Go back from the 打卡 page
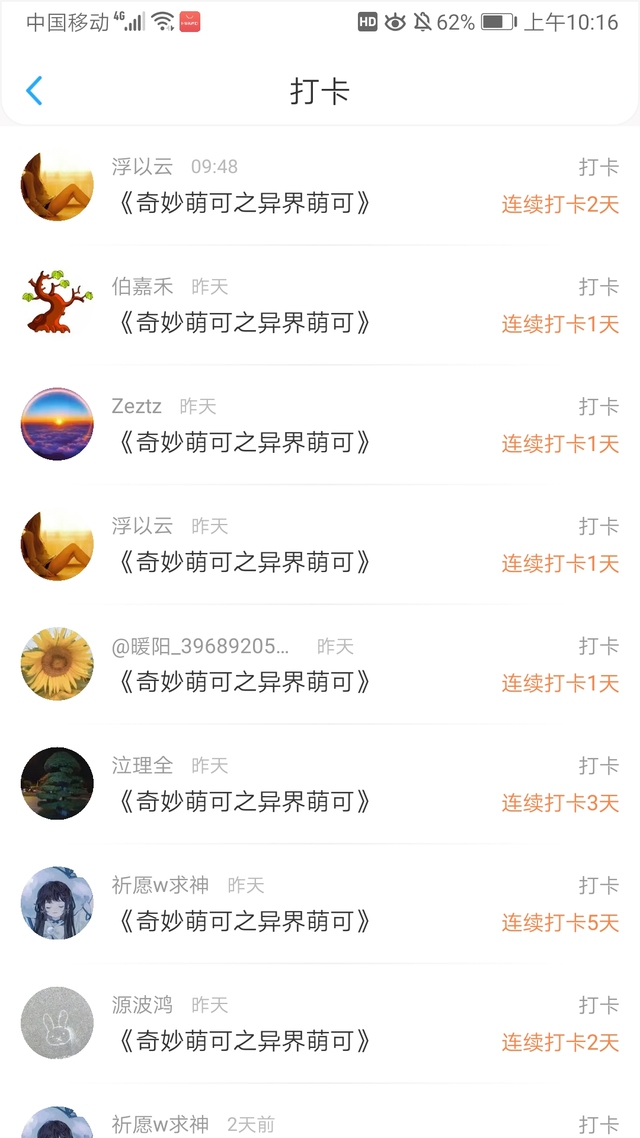This screenshot has height=1138, width=640. click(x=34, y=91)
